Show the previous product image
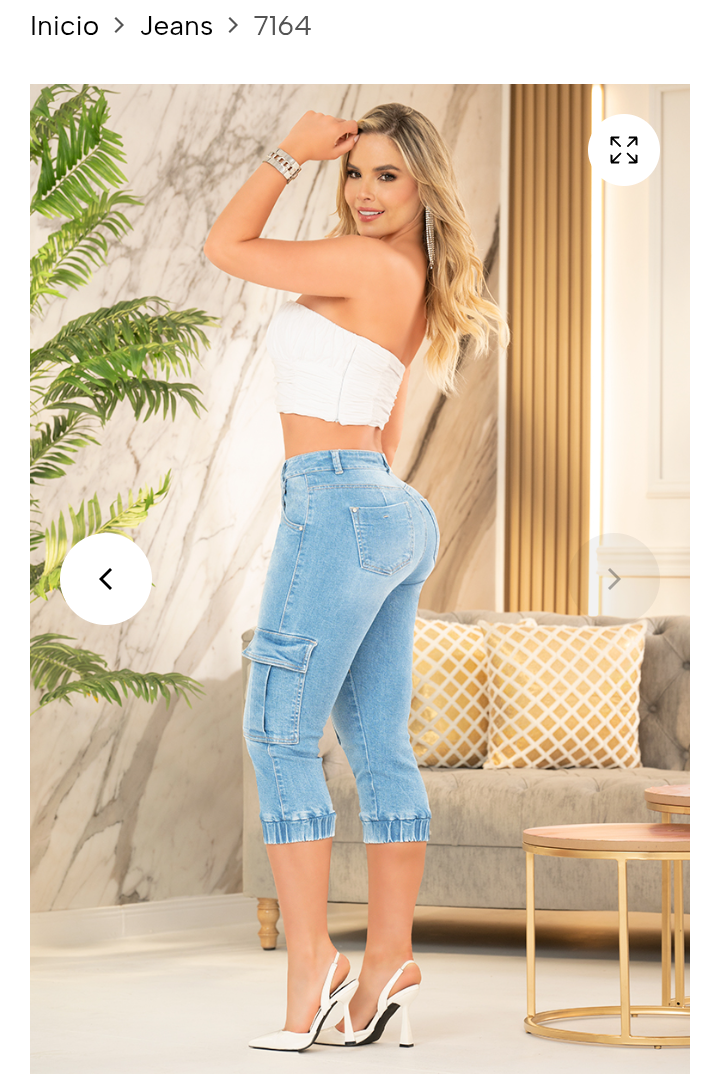This screenshot has height=1075, width=720. tap(106, 579)
